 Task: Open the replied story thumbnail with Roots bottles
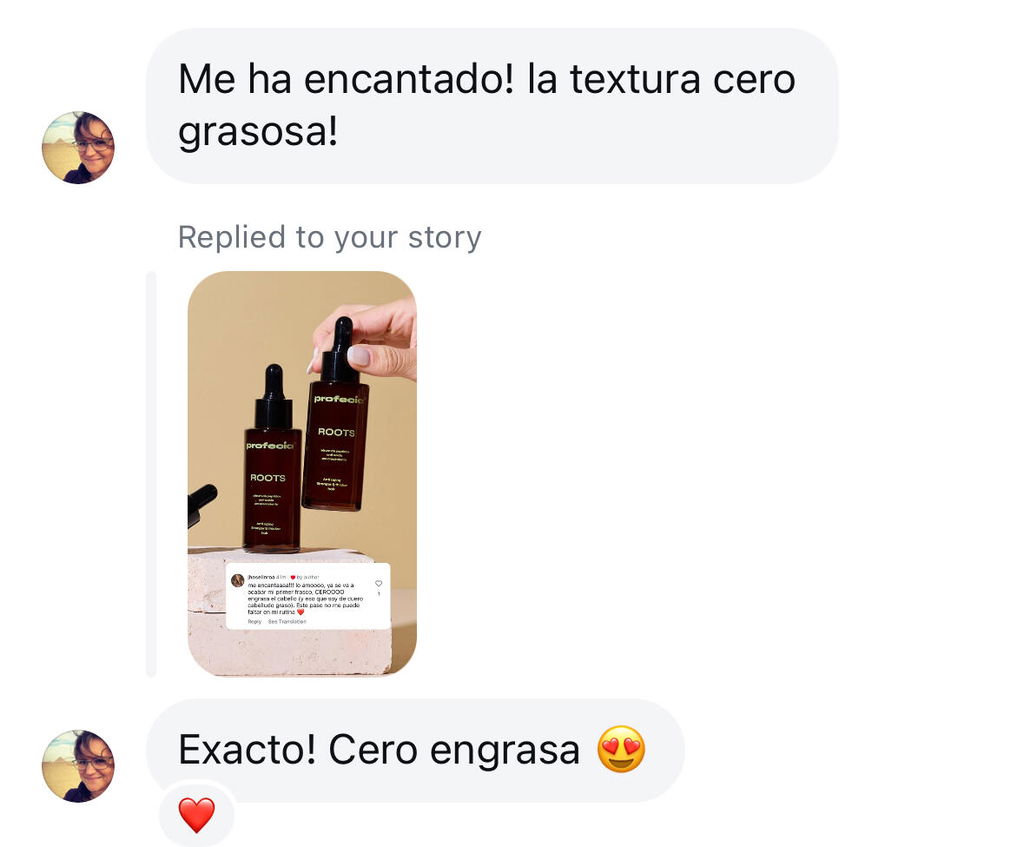coord(302,473)
